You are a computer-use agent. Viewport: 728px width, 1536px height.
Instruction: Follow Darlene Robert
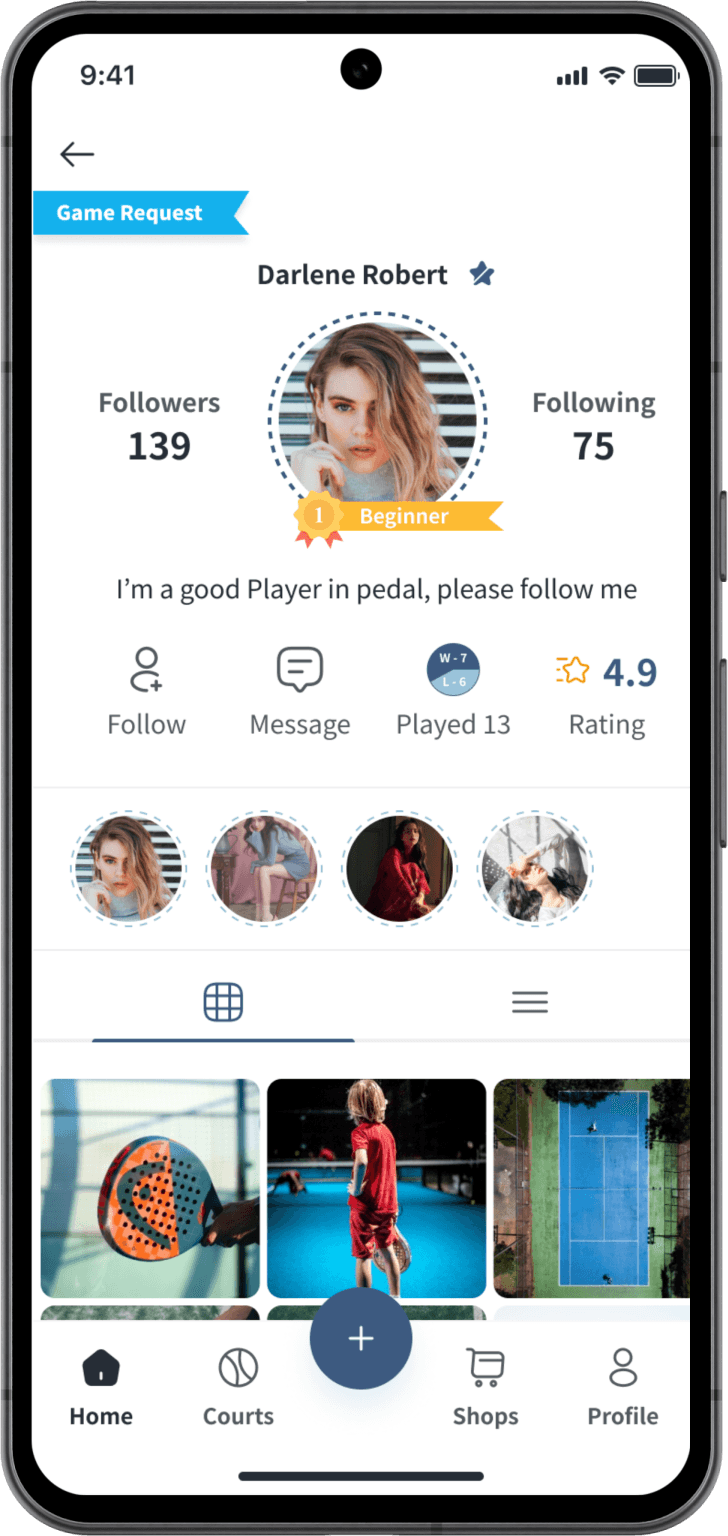(x=147, y=691)
